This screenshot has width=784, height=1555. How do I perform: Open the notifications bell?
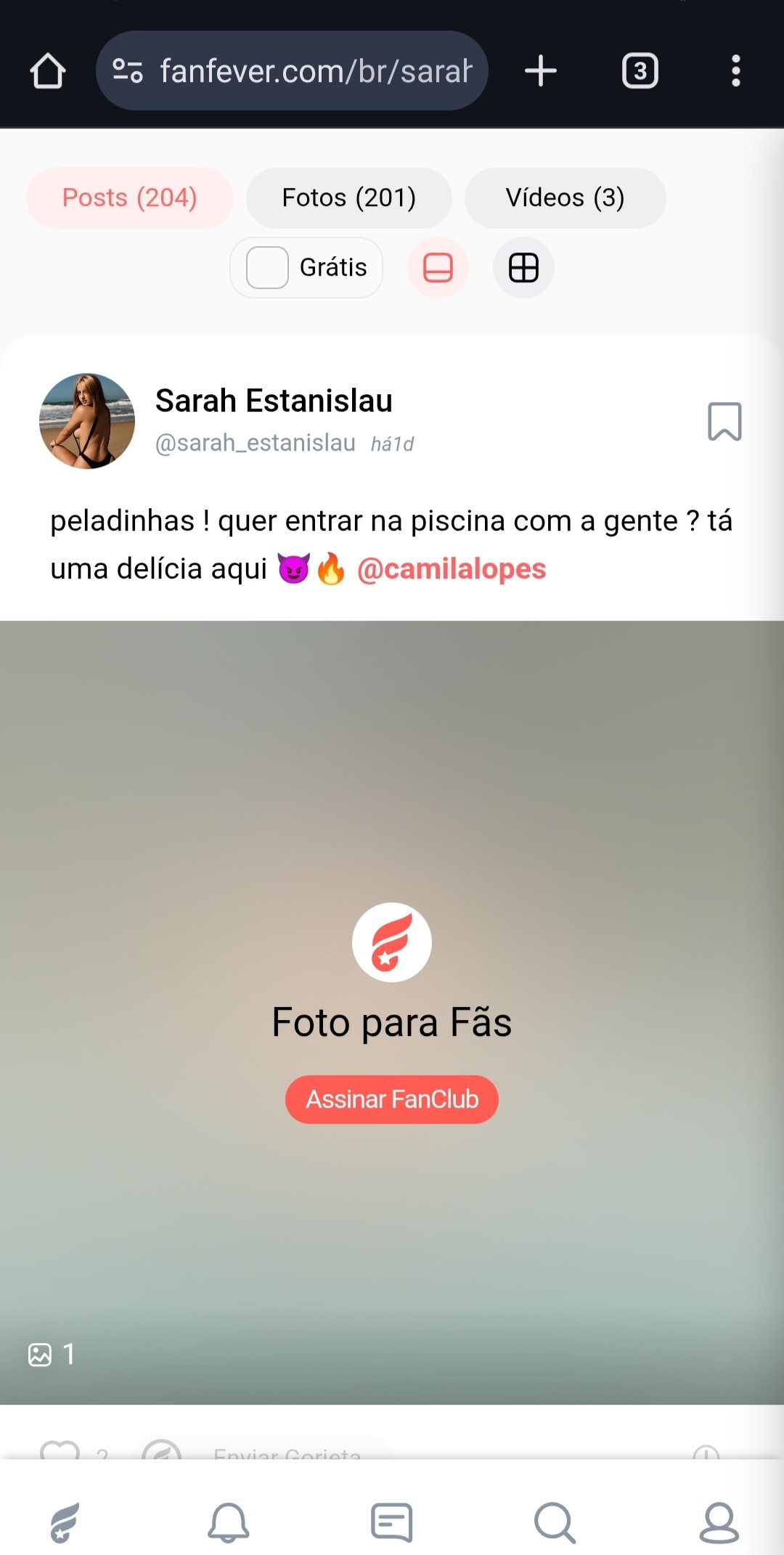tap(229, 1522)
